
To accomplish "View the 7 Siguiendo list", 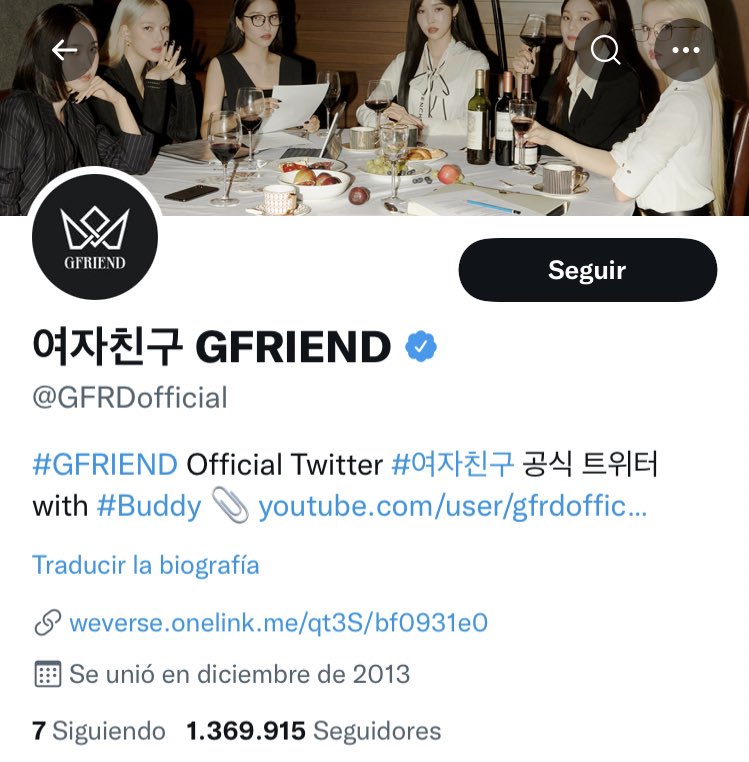I will click(99, 731).
